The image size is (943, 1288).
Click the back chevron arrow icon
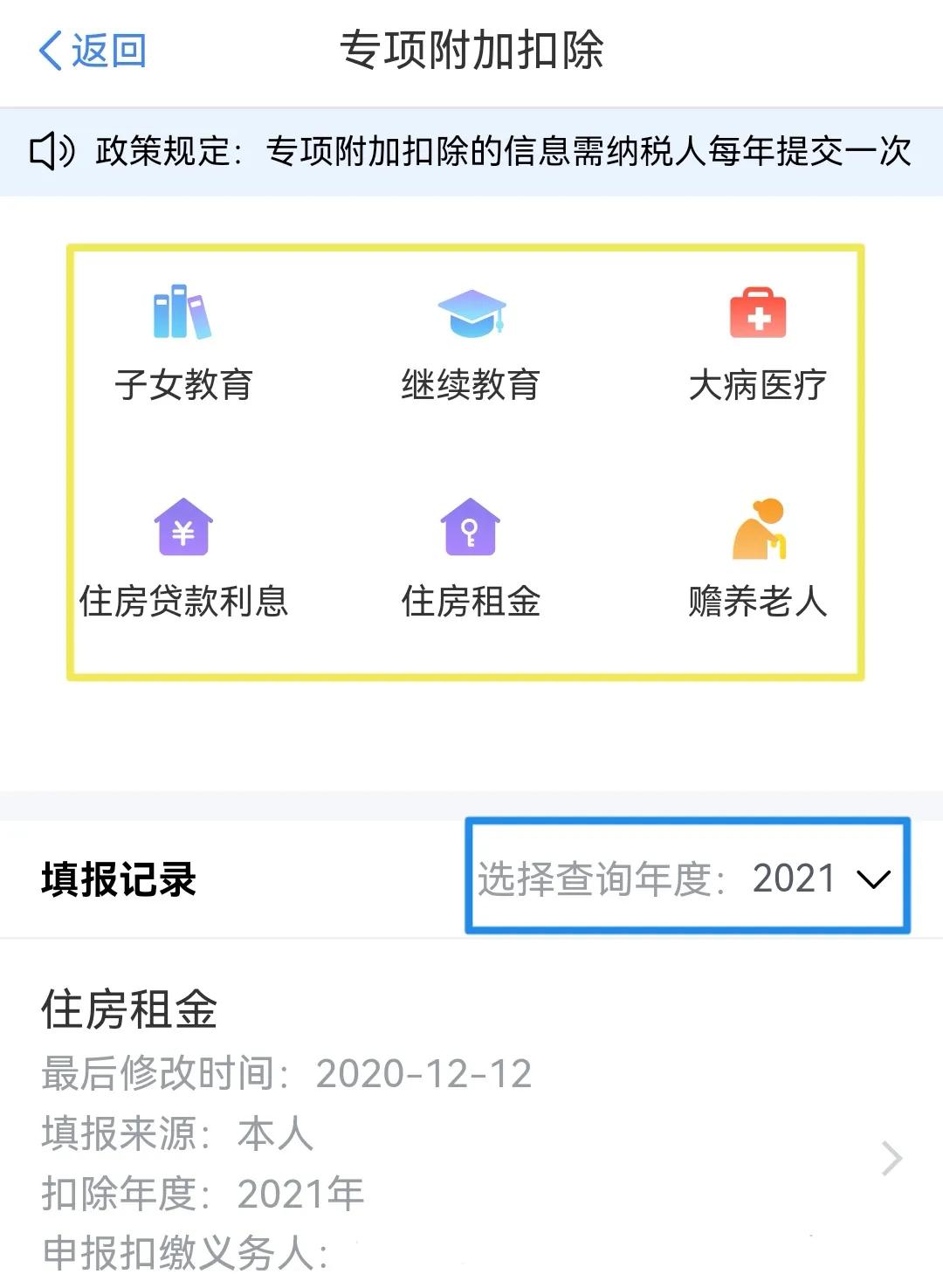coord(48,51)
